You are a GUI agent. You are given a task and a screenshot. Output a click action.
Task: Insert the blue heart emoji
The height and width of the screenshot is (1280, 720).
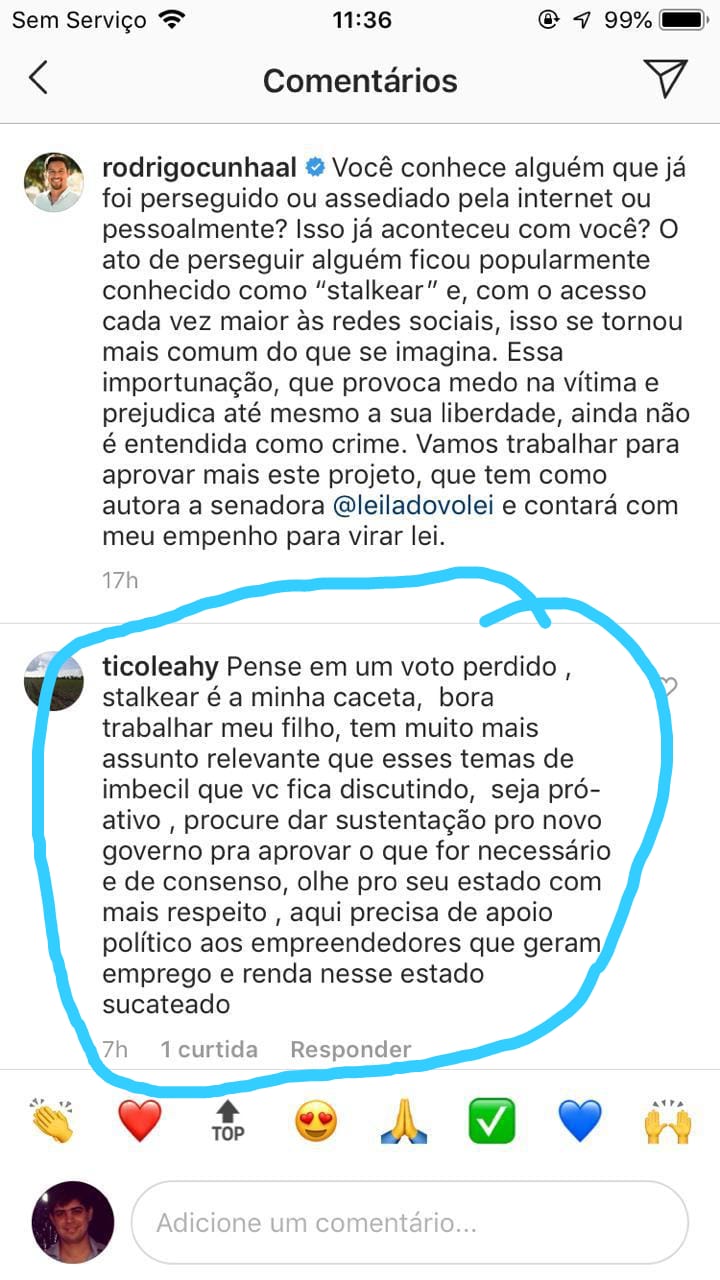tap(580, 1121)
